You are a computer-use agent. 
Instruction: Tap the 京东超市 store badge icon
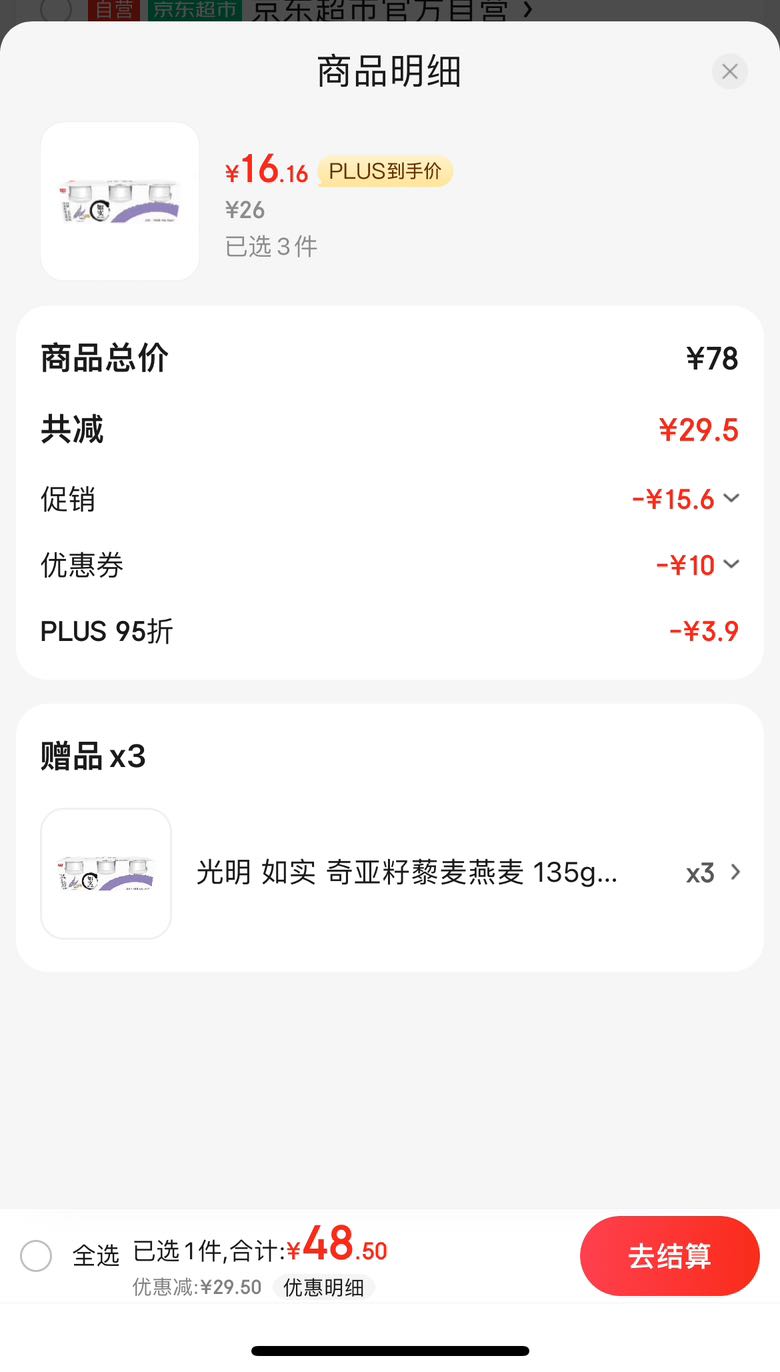196,11
